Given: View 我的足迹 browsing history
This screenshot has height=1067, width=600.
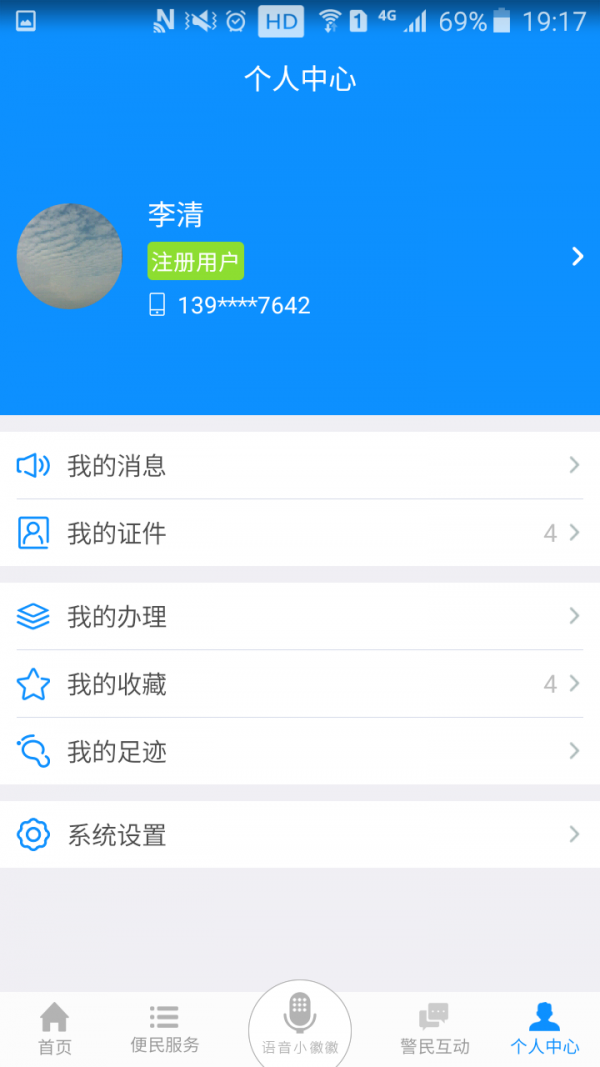Looking at the screenshot, I should click(x=300, y=751).
